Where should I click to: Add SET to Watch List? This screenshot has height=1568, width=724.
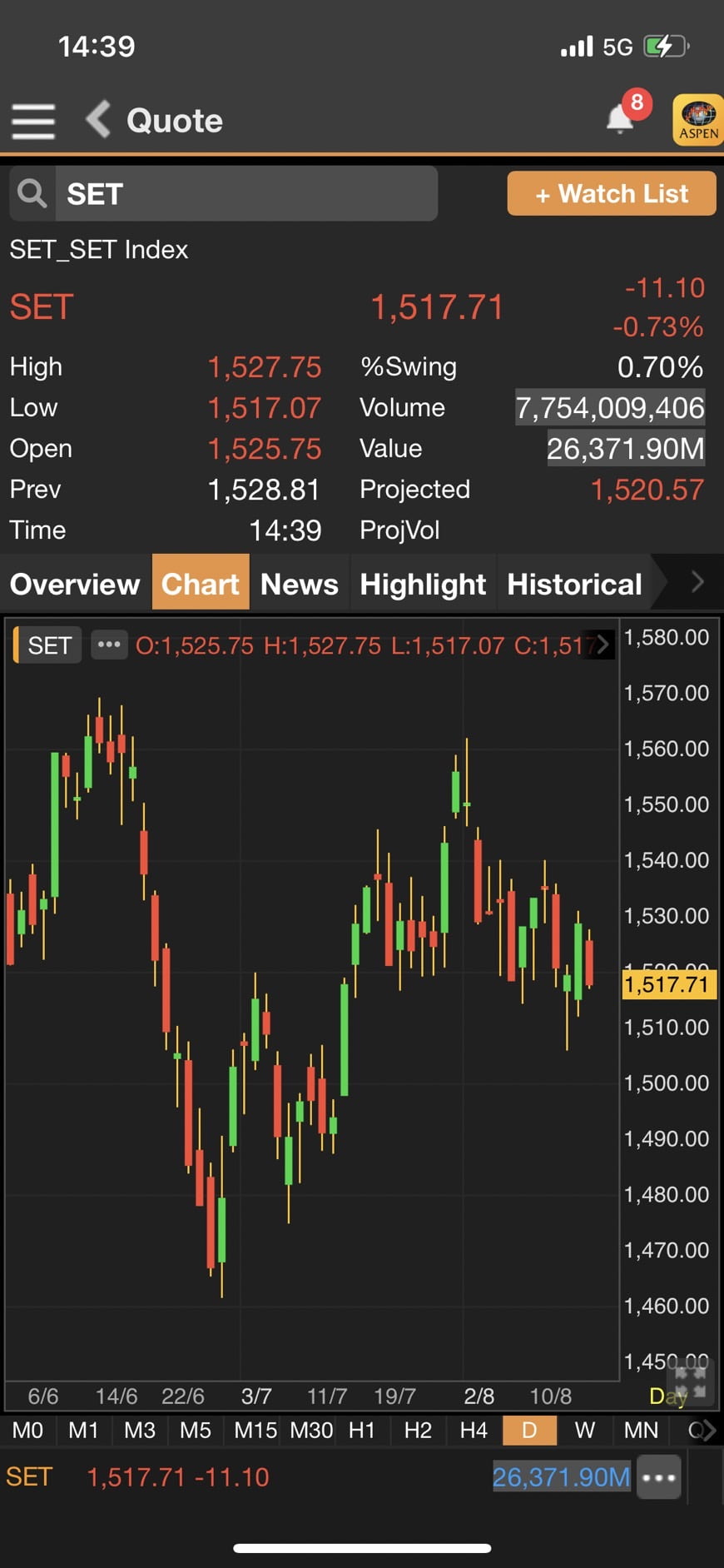[612, 193]
